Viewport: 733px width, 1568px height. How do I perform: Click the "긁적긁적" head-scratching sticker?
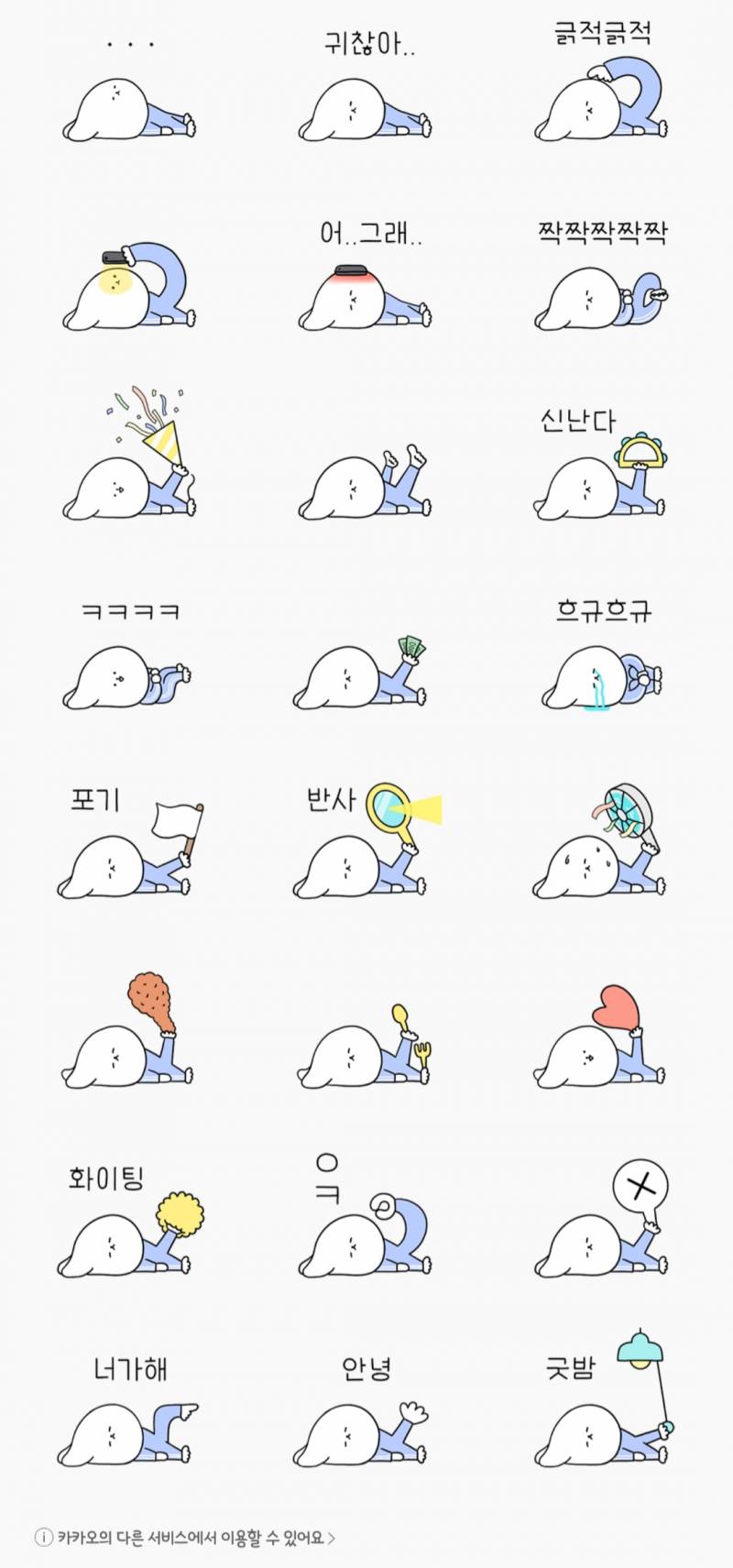pos(600,101)
